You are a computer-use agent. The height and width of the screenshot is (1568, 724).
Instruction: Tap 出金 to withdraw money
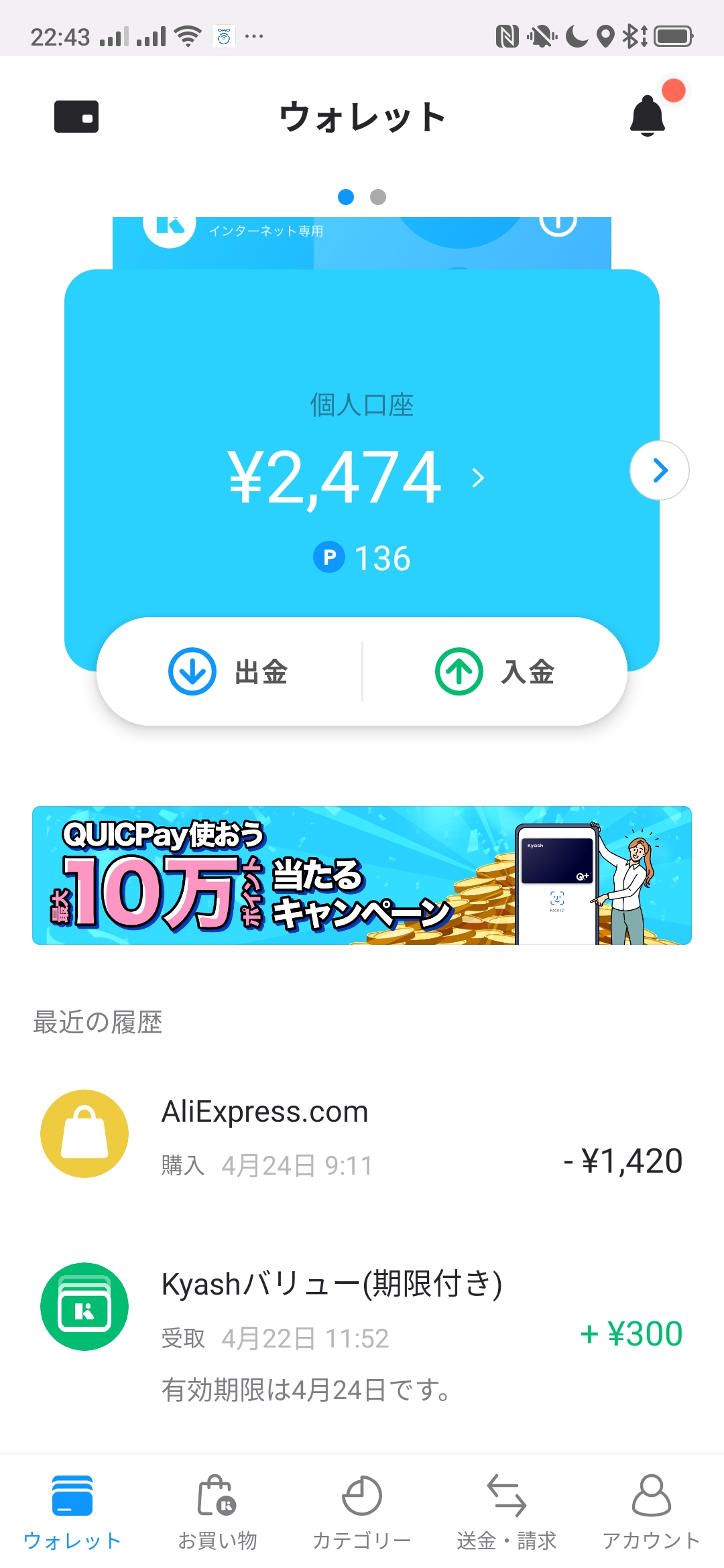pos(229,671)
